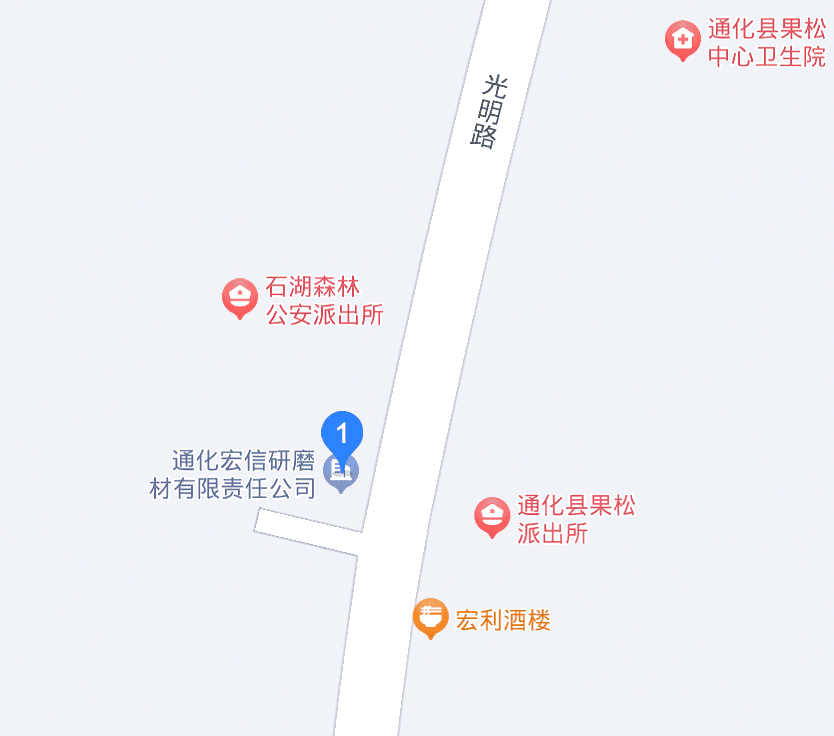Tap the 通化县果松派出所 police marker

491,516
